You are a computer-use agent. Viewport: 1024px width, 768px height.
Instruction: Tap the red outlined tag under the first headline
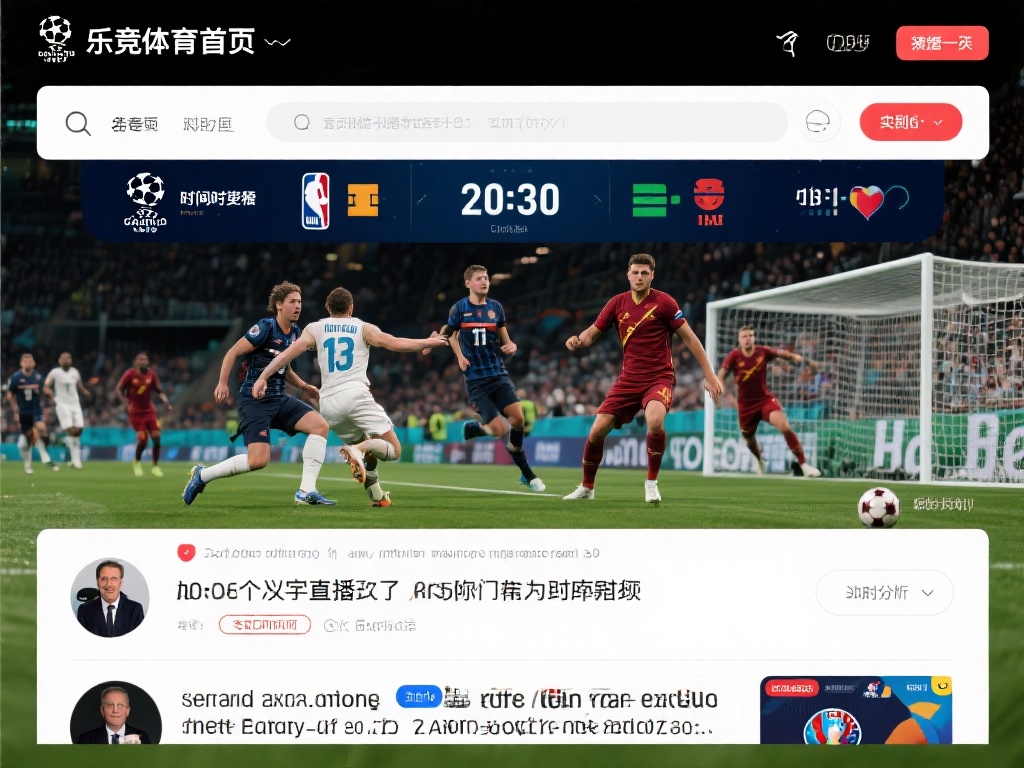pos(265,625)
